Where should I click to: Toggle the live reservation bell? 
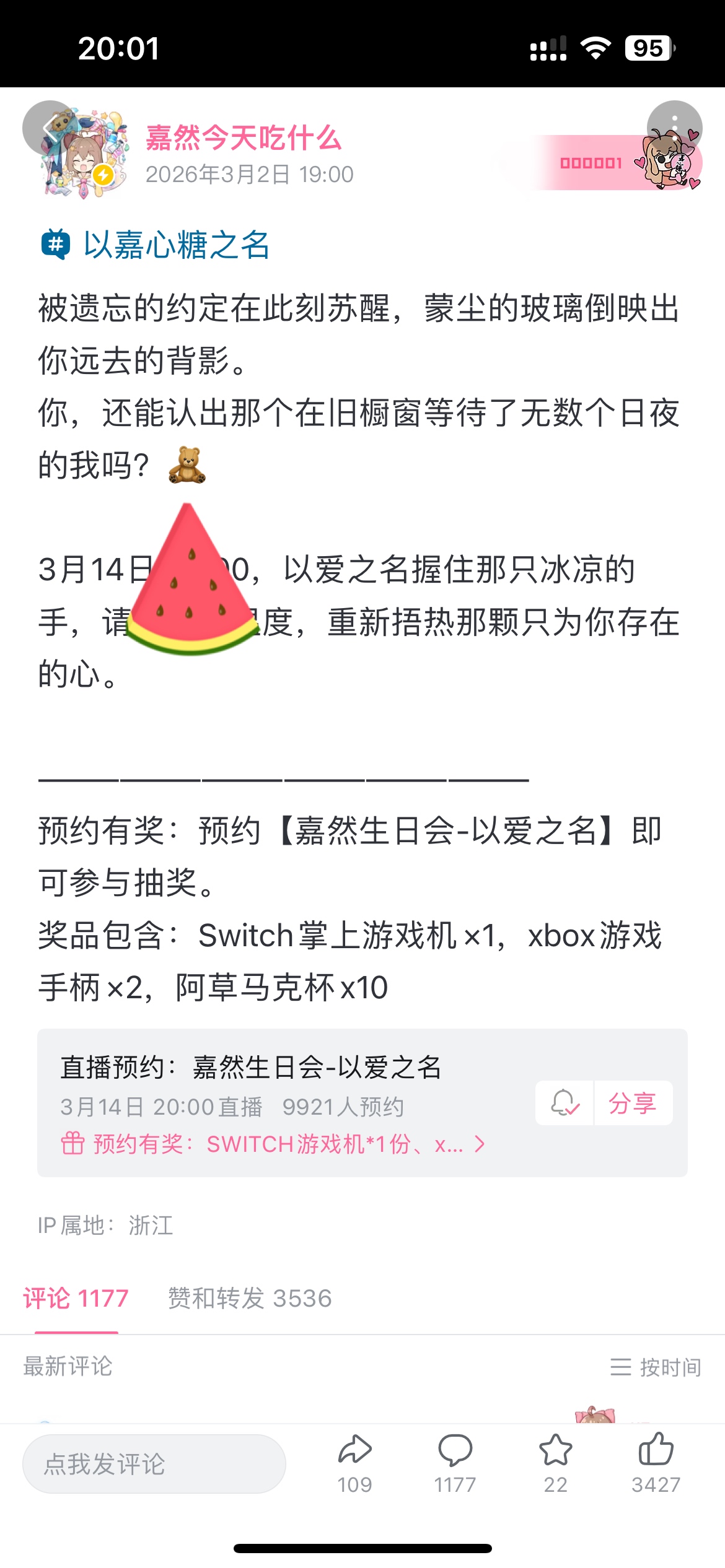click(565, 1103)
